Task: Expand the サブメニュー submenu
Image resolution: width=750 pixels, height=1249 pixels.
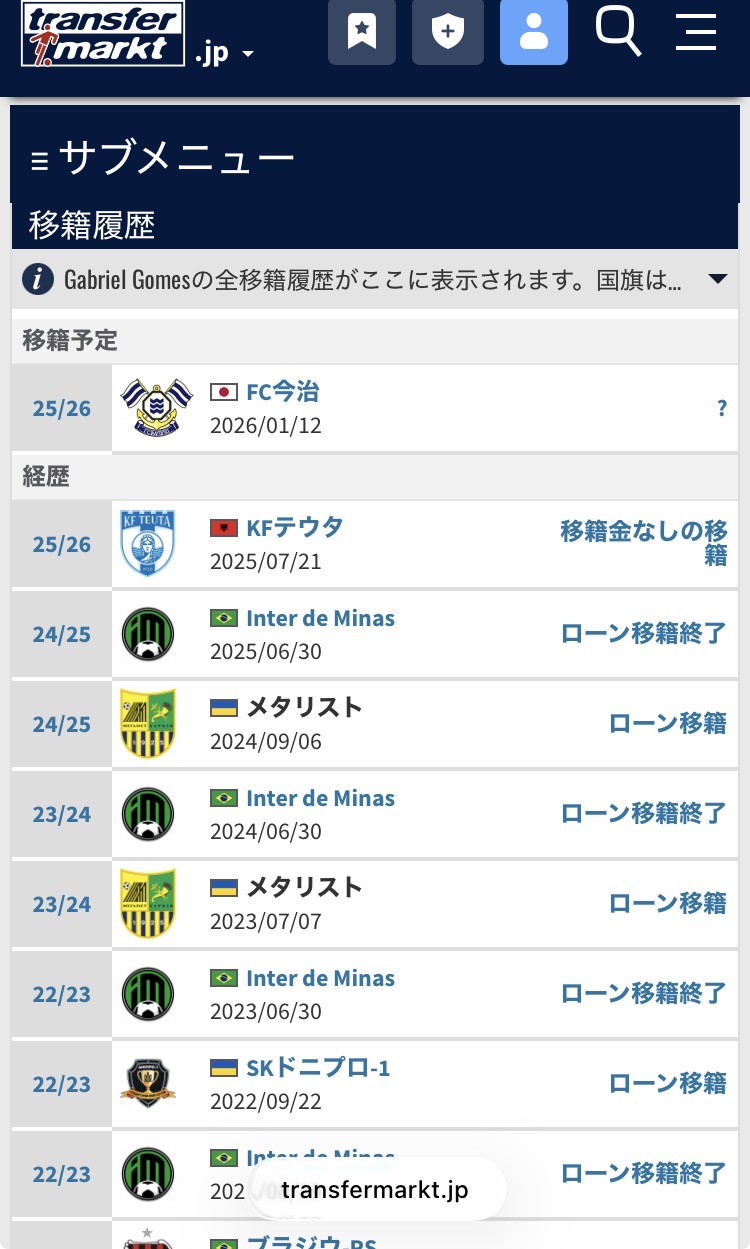Action: (x=163, y=158)
